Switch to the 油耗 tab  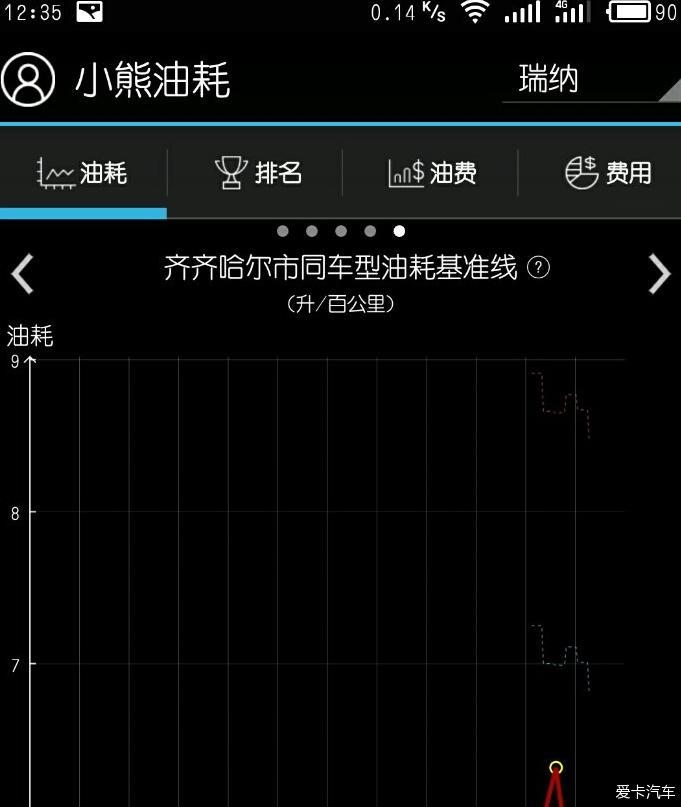83,173
